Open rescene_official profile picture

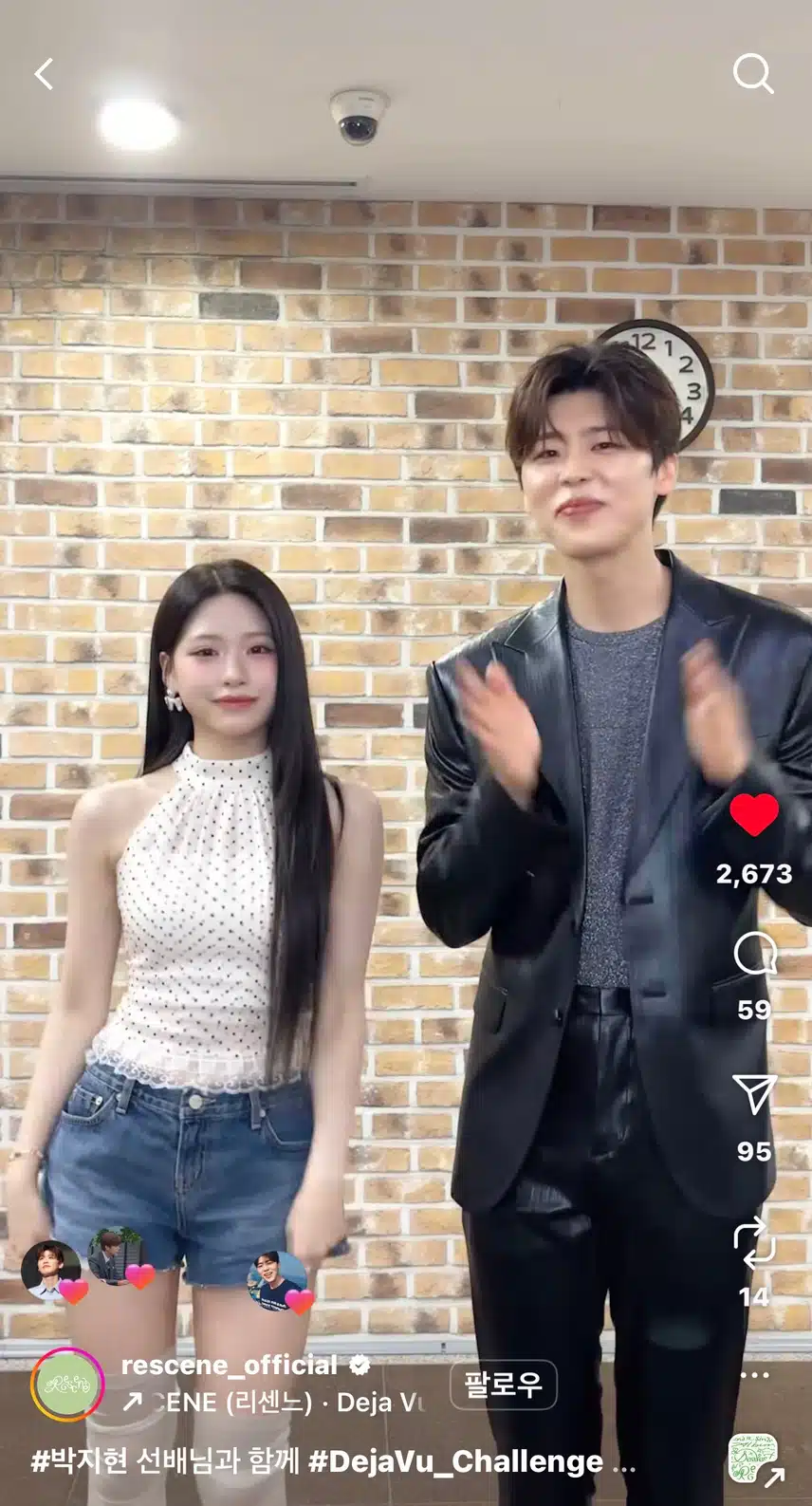click(67, 1385)
